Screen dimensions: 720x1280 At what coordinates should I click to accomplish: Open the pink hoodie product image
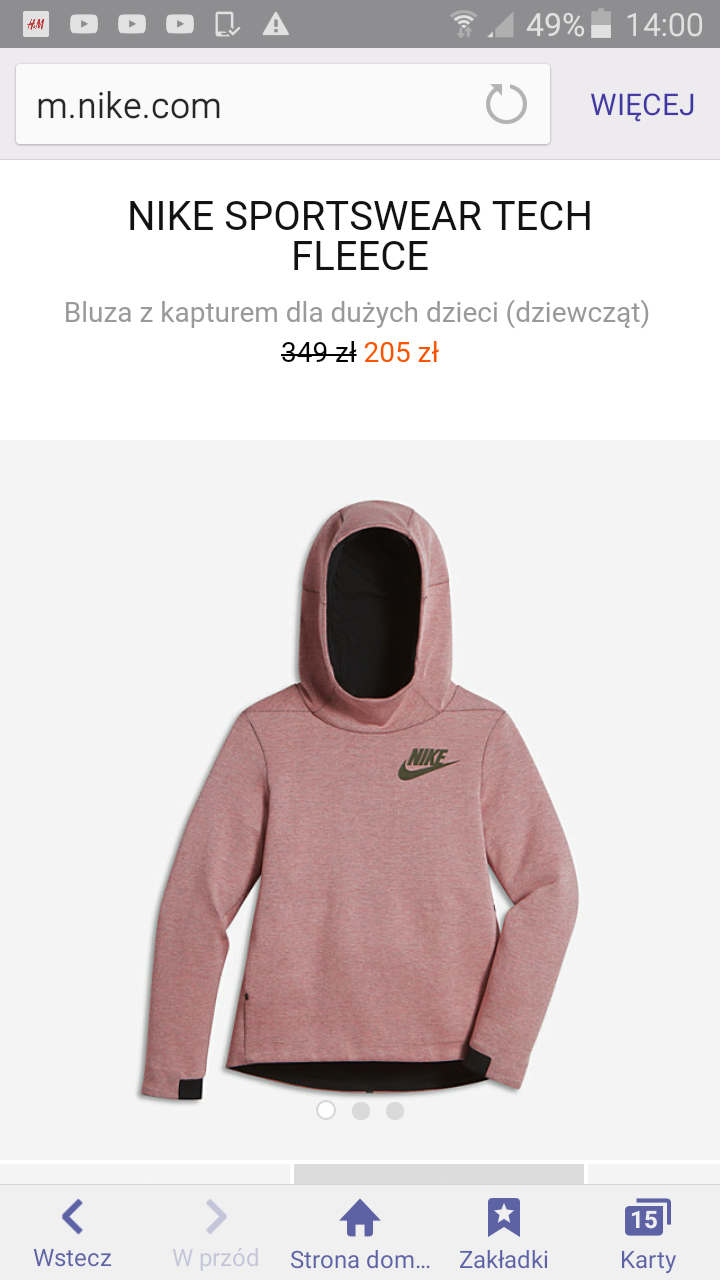tap(360, 800)
